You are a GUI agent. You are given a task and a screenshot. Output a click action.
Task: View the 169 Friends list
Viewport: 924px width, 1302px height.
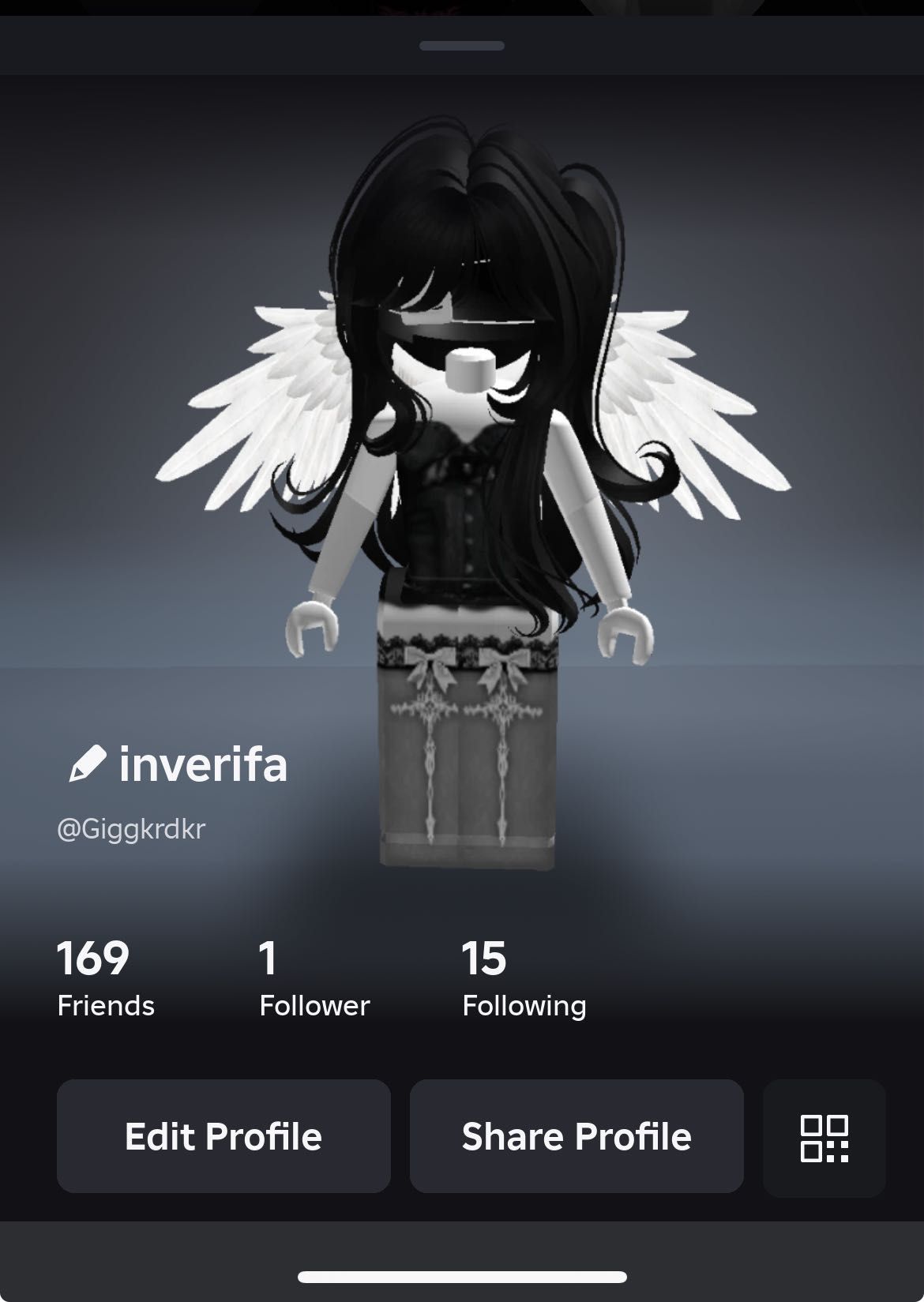pyautogui.click(x=105, y=979)
